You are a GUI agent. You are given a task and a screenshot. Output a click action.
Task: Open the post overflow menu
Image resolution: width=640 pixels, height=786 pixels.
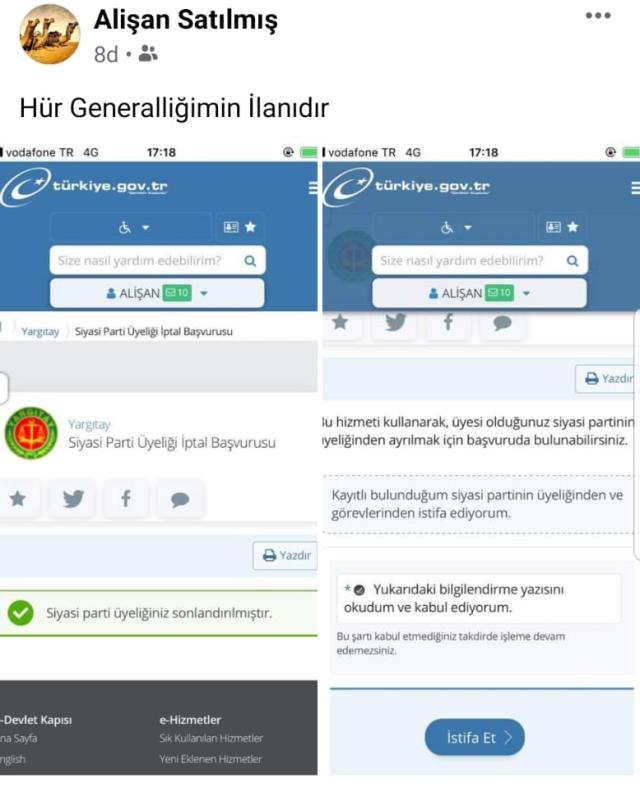click(597, 16)
